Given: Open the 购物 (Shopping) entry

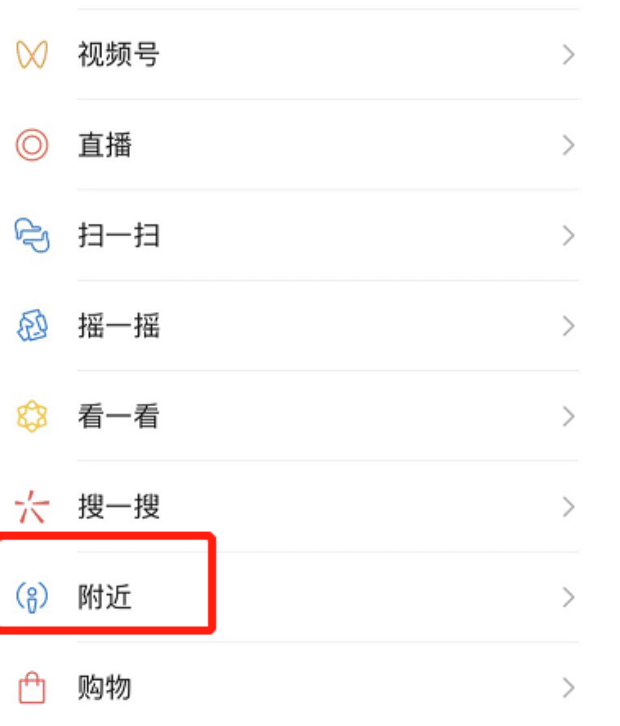Looking at the screenshot, I should (x=105, y=688).
